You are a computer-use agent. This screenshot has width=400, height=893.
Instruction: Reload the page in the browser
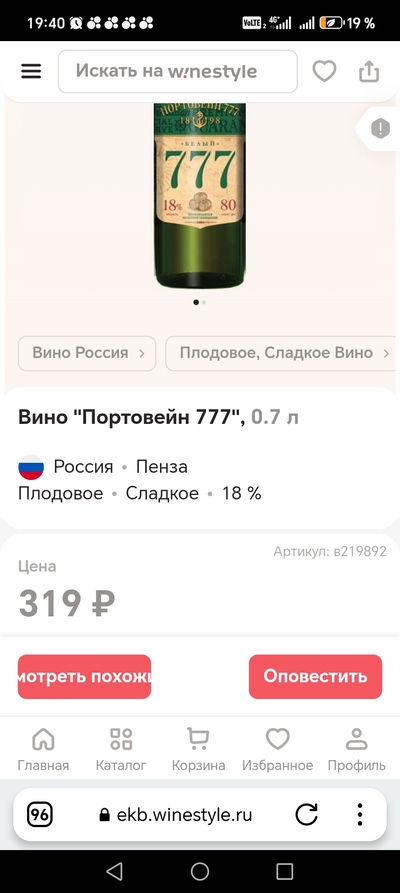(307, 815)
